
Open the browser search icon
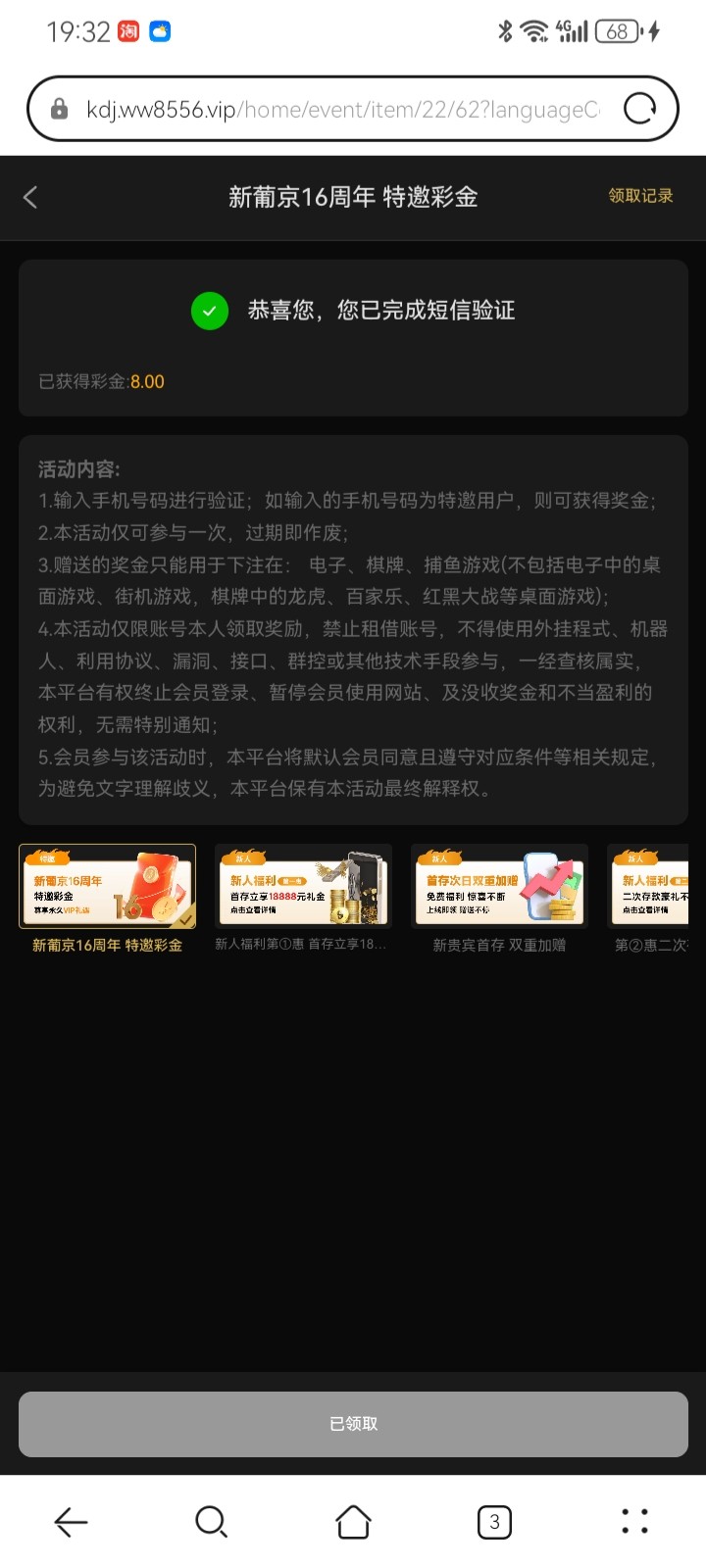[211, 1522]
